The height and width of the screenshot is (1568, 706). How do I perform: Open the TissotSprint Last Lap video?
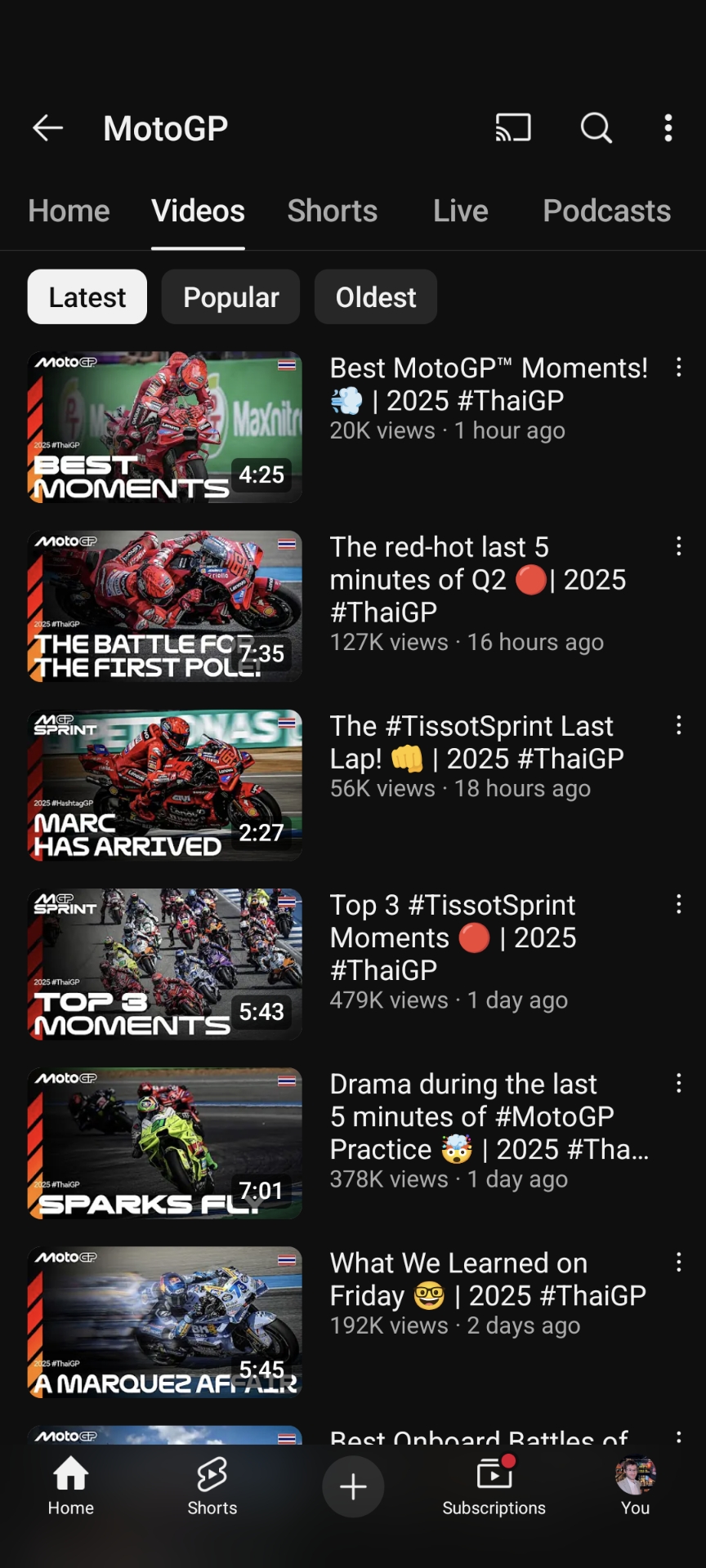pyautogui.click(x=165, y=785)
